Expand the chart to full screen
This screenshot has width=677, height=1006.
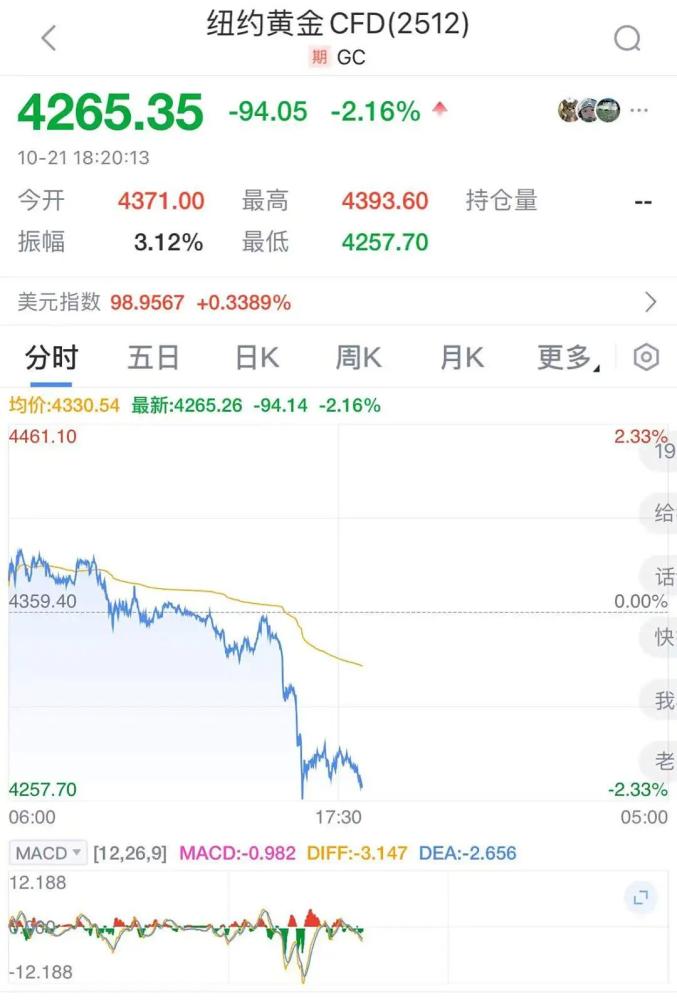641,897
